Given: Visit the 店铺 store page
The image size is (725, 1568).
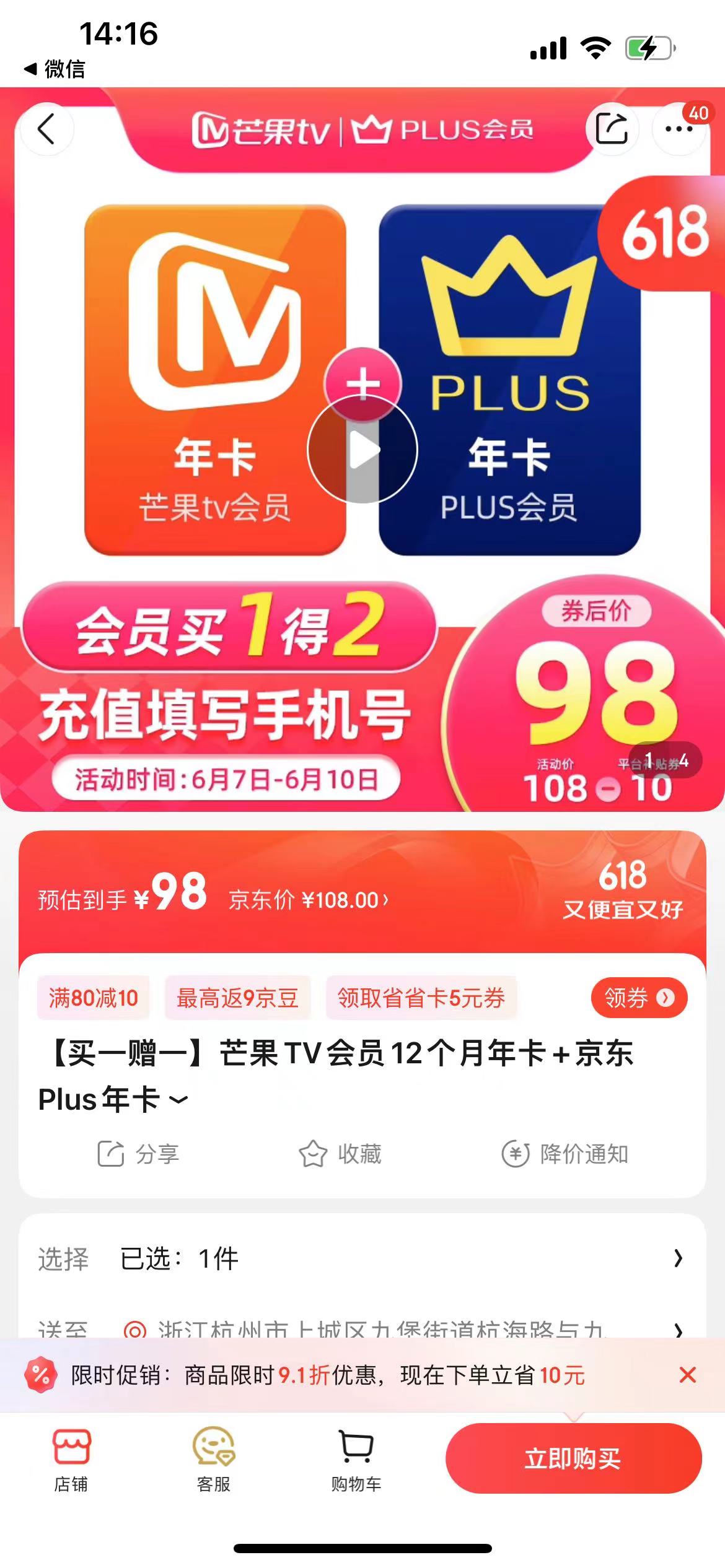Looking at the screenshot, I should click(71, 1460).
